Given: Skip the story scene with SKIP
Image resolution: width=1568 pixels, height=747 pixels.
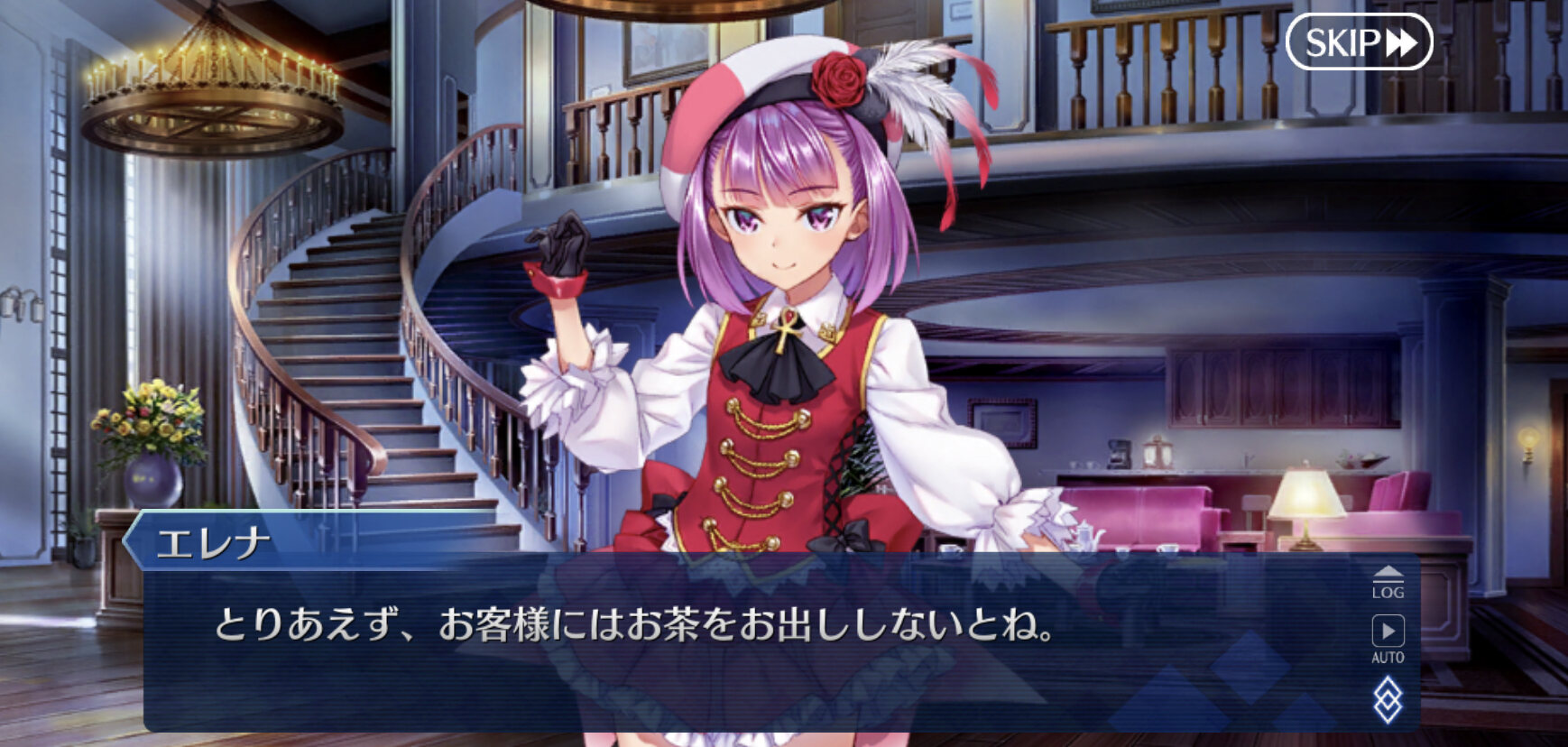Looking at the screenshot, I should pyautogui.click(x=1359, y=42).
